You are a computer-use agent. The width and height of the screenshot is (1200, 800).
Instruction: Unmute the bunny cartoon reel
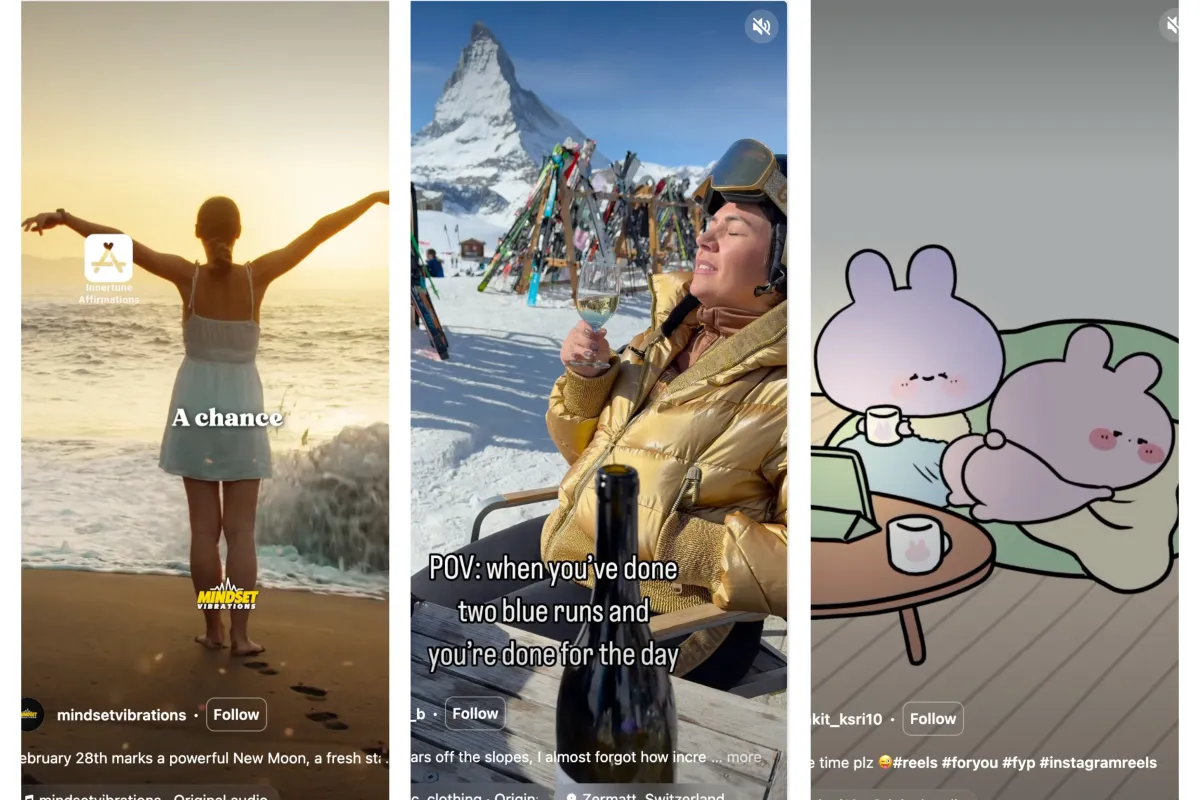[1172, 24]
